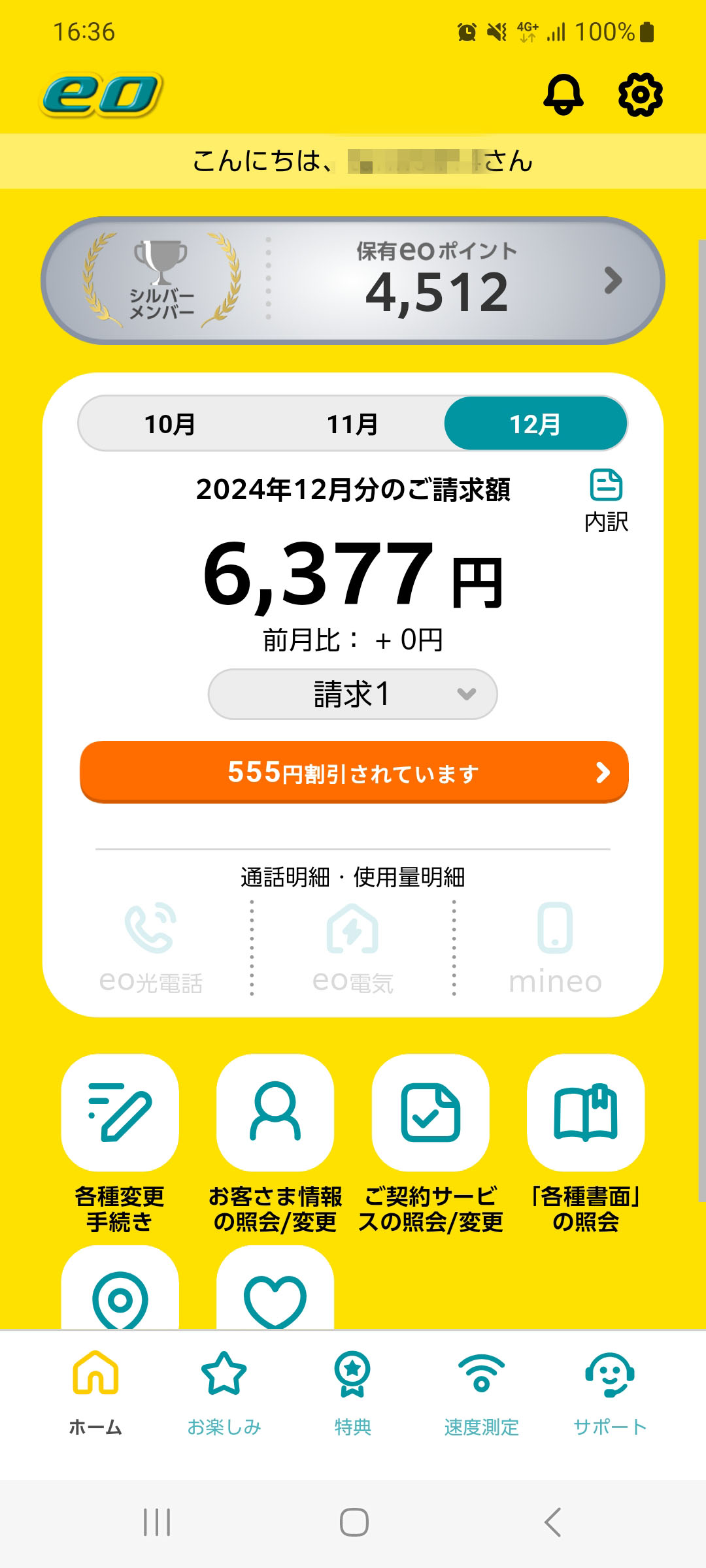This screenshot has width=706, height=1568.
Task: Switch to the 特典 tab
Action: (353, 1392)
